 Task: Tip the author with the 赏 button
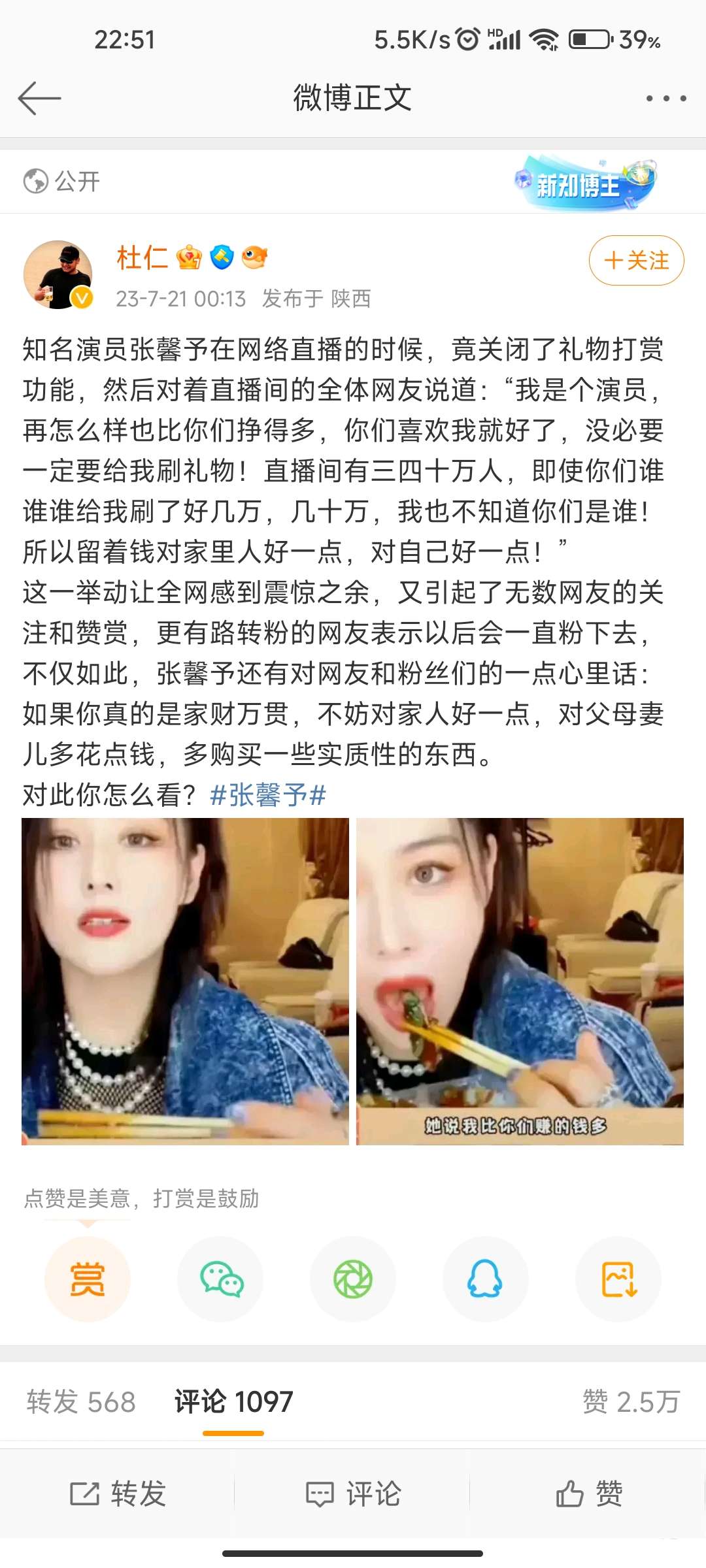coord(88,1279)
